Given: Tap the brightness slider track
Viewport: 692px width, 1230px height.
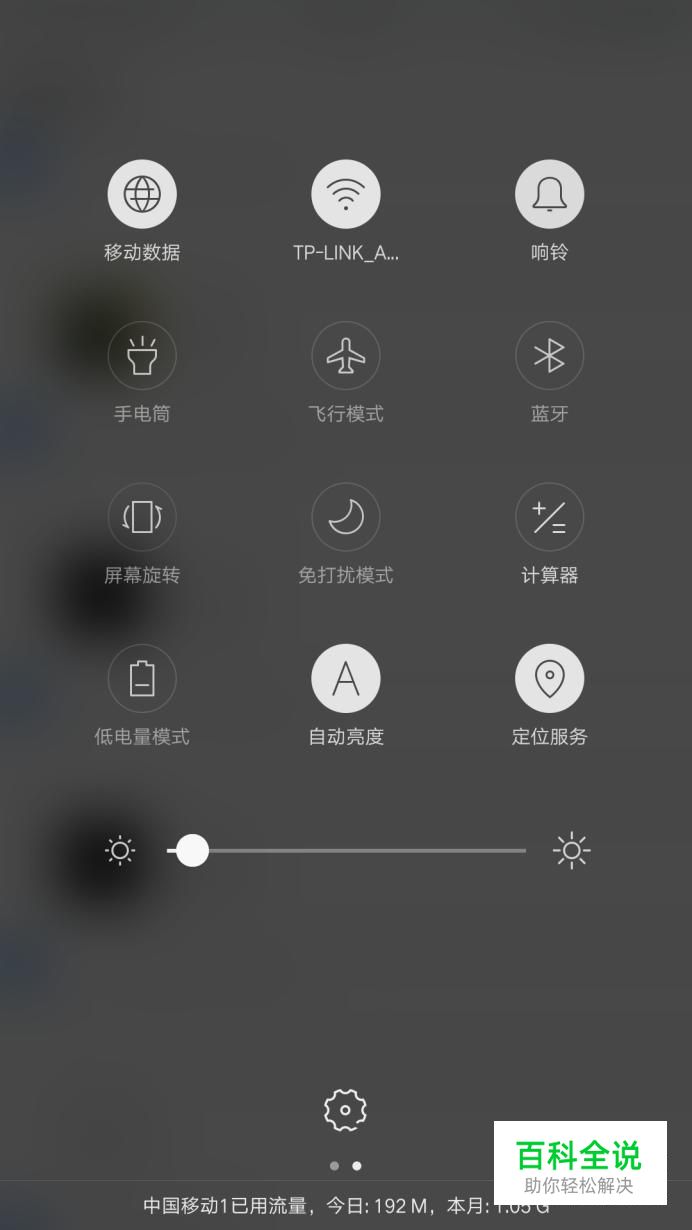Looking at the screenshot, I should tap(346, 851).
